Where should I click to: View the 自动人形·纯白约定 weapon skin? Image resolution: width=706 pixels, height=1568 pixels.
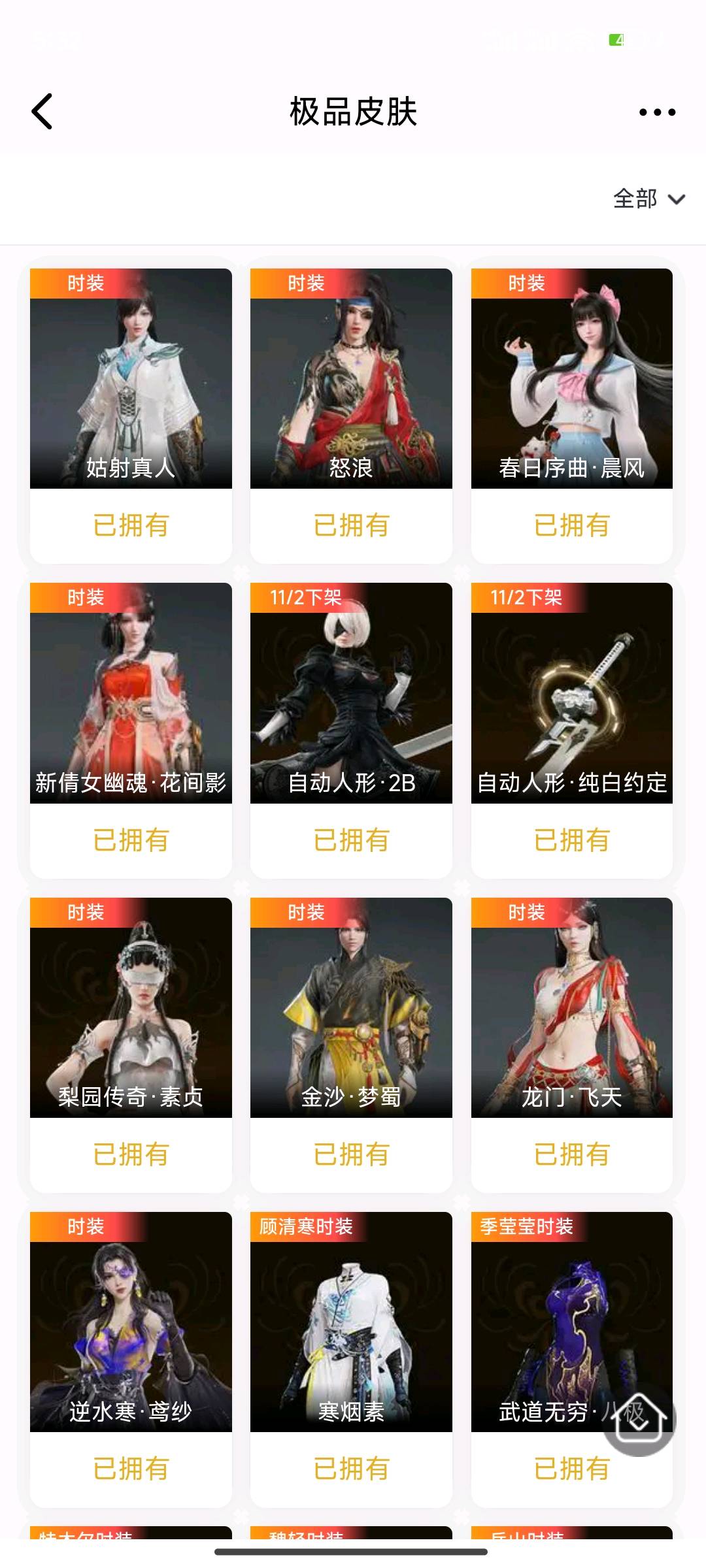point(571,693)
